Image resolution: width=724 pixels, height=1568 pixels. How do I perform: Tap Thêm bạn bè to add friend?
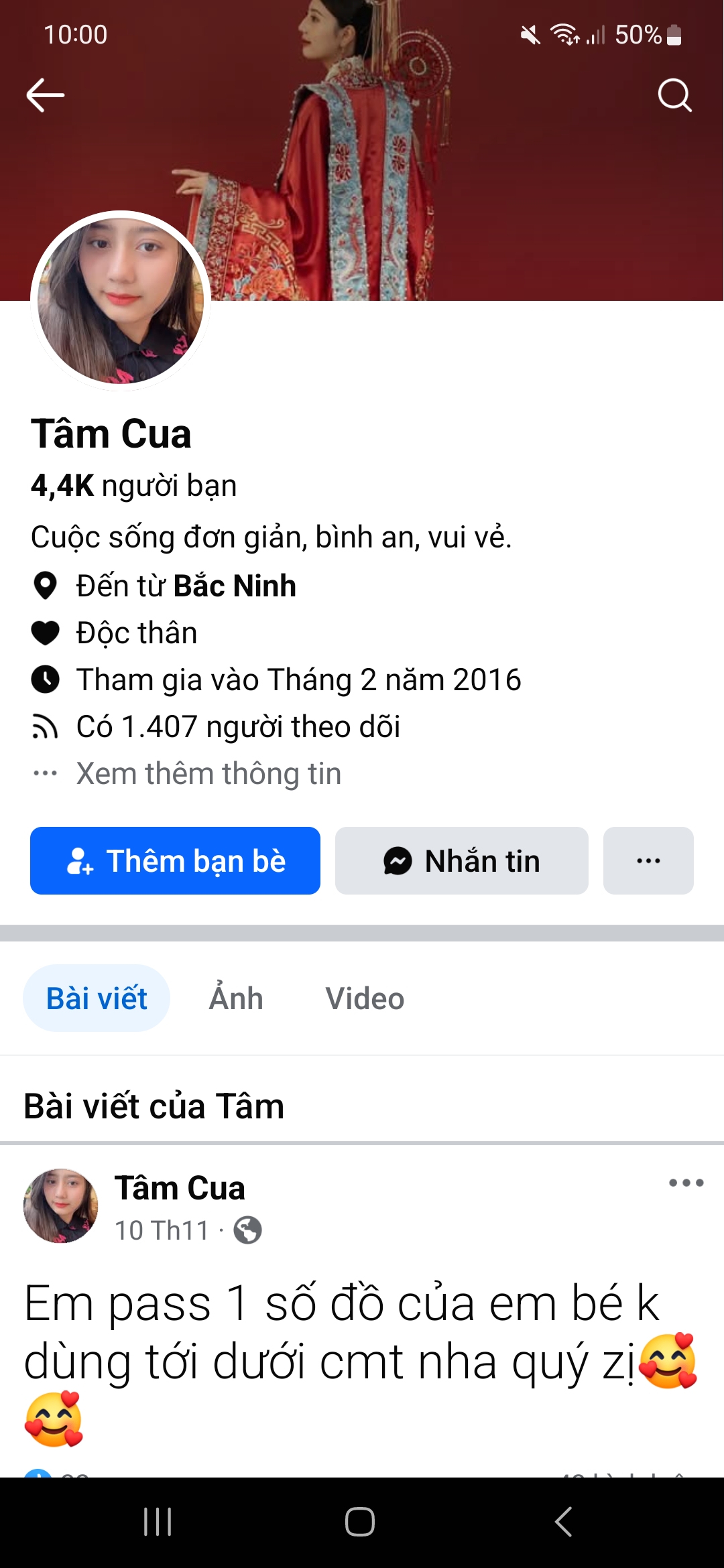pos(175,861)
